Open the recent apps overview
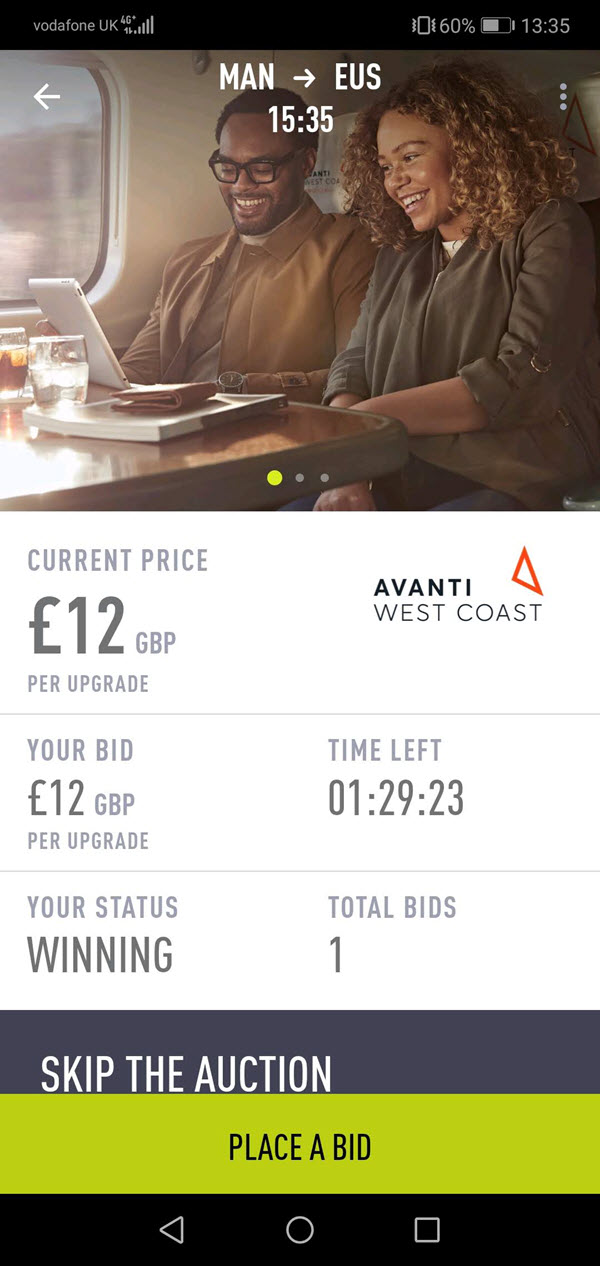The image size is (600, 1266). point(427,1230)
